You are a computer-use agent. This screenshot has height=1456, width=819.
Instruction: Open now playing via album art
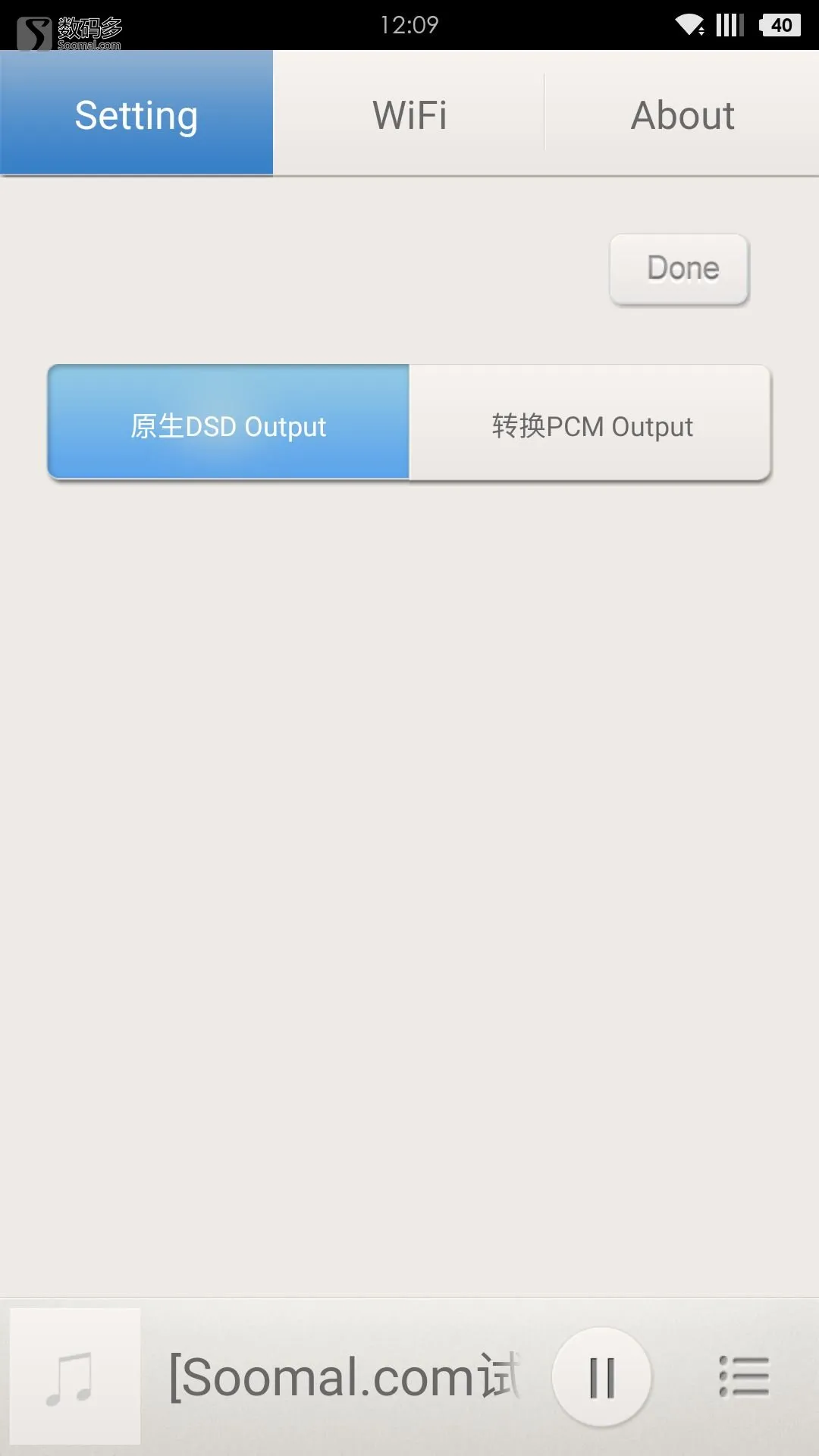[75, 1376]
